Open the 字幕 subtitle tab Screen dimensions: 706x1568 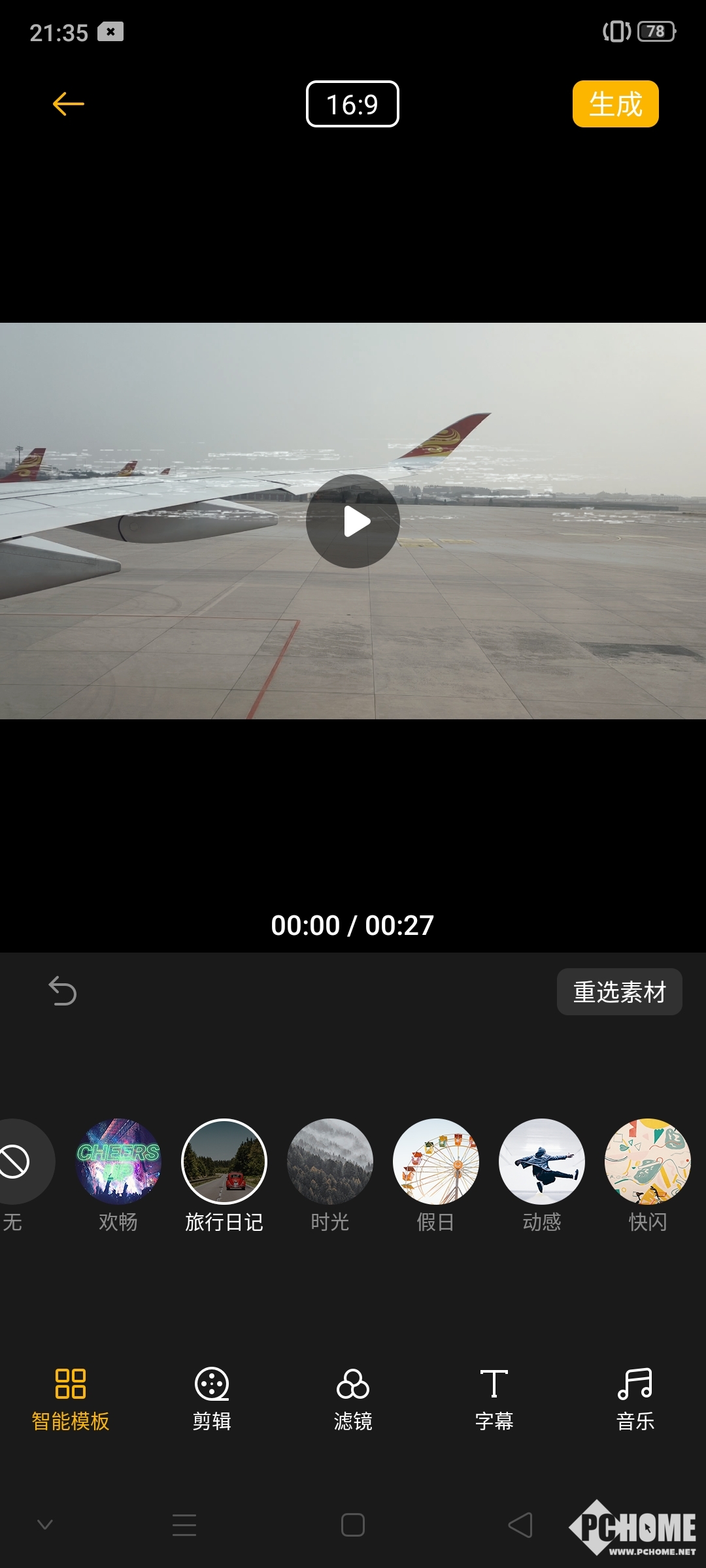tap(494, 1399)
